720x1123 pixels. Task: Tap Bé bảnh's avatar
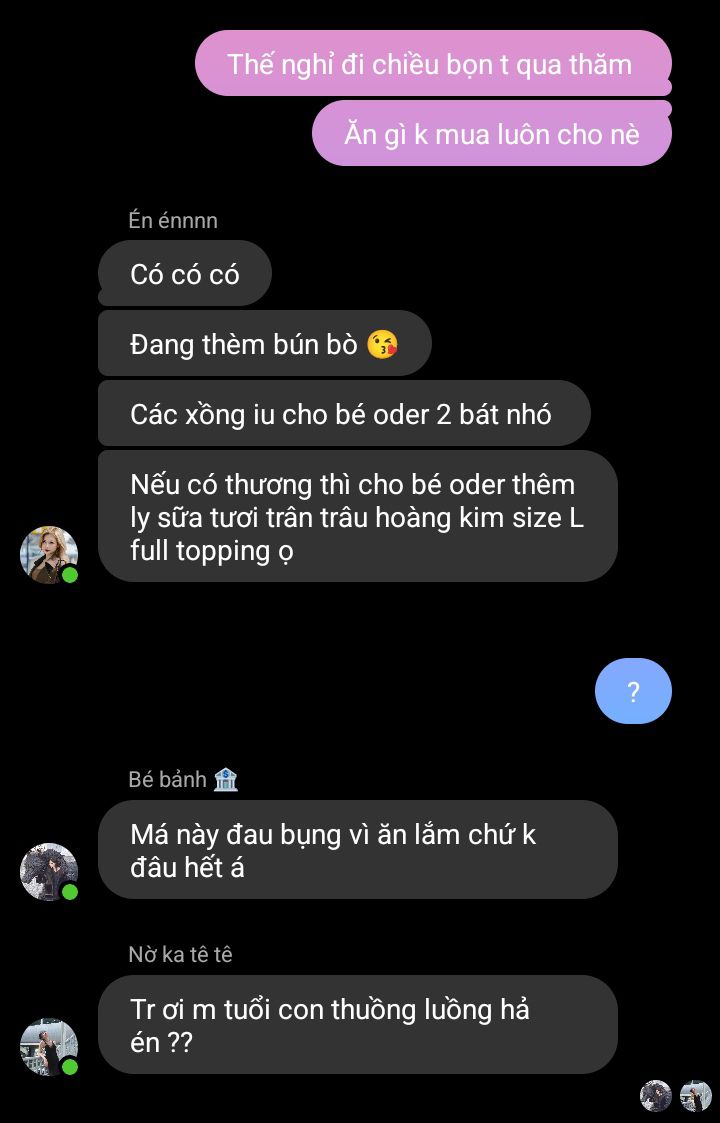click(49, 871)
